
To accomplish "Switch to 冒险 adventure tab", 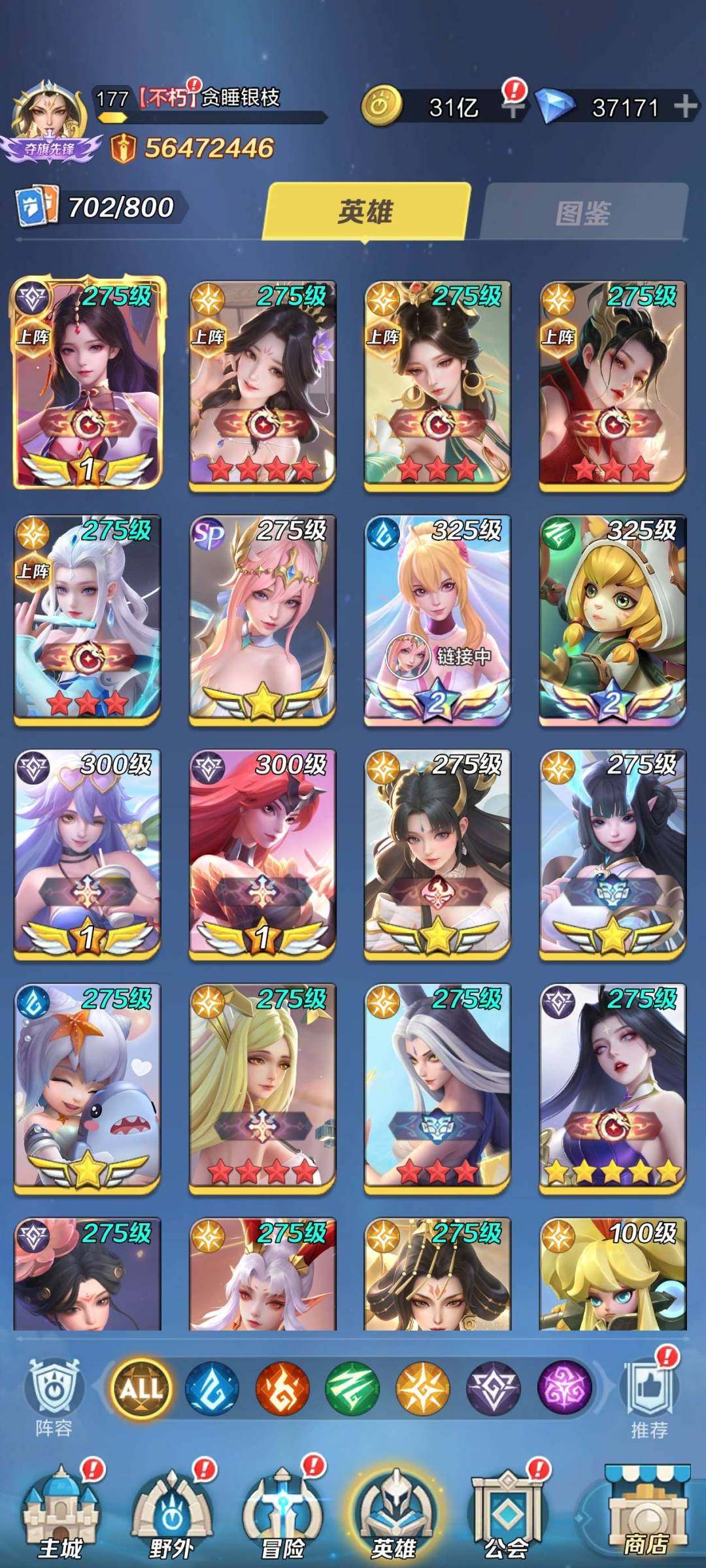I will click(283, 1516).
